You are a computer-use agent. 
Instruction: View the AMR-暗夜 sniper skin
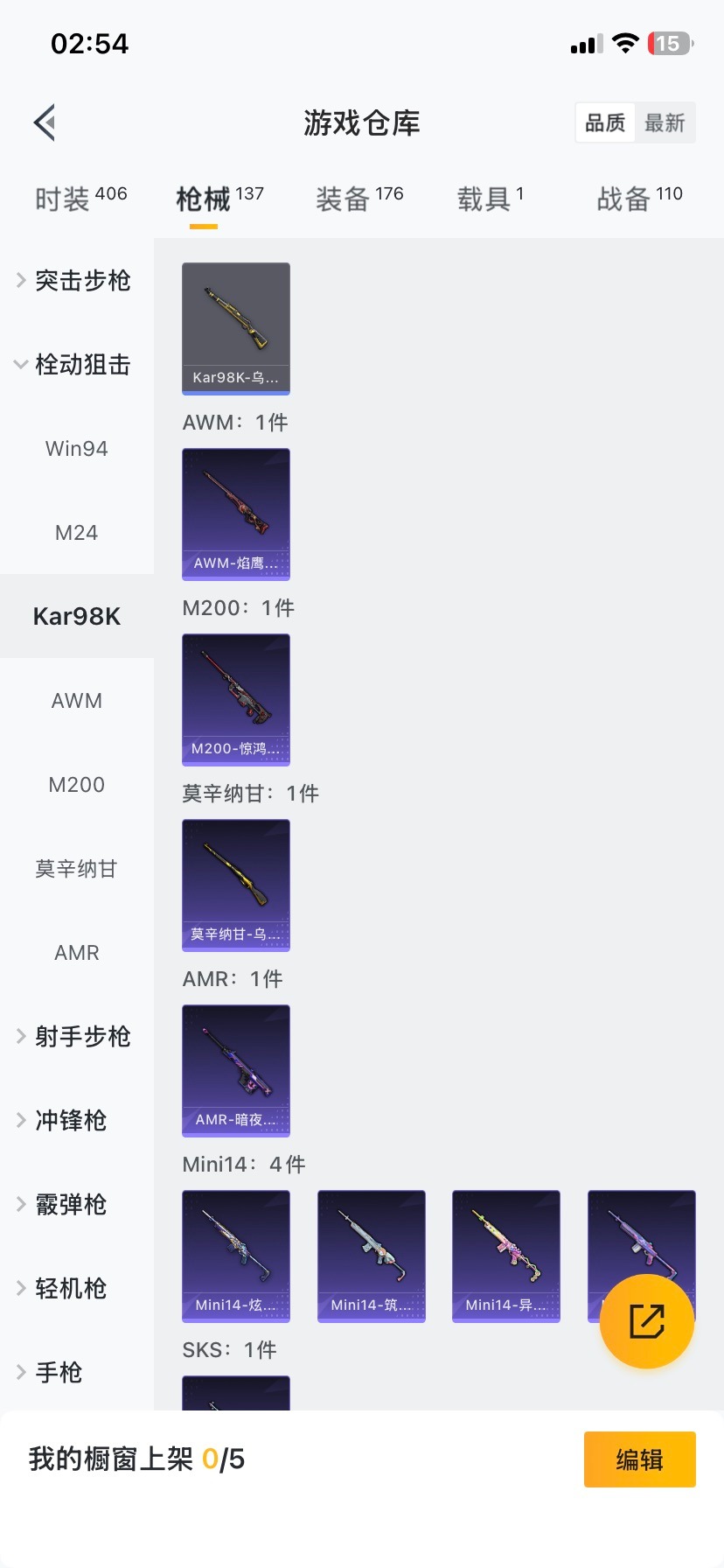pyautogui.click(x=235, y=1071)
